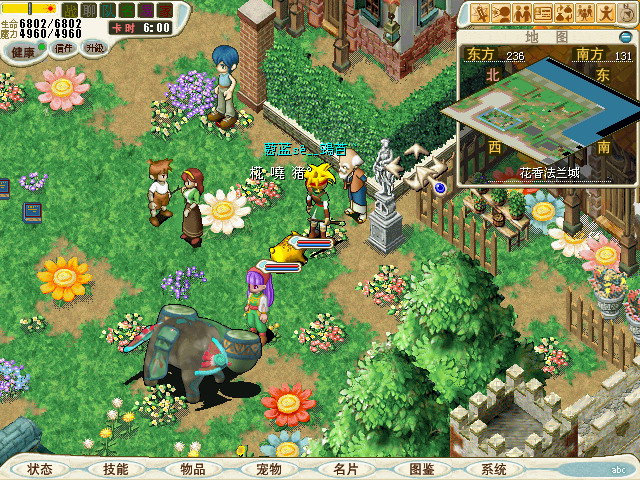Open the 宠物 pets menu
The image size is (640, 480).
(268, 469)
